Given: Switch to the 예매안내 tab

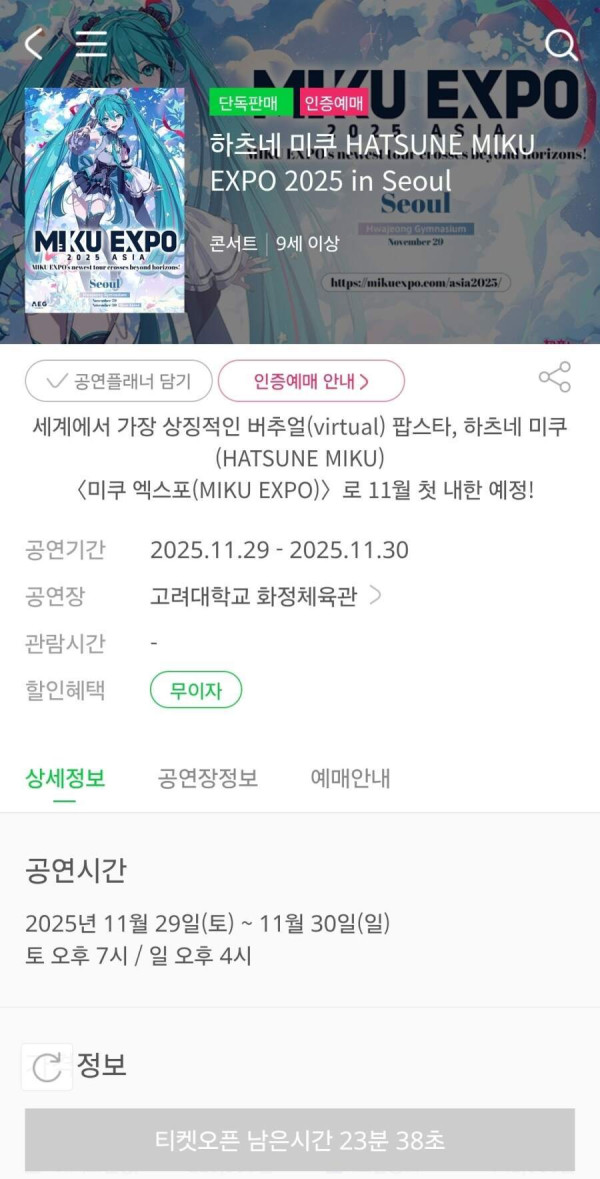Looking at the screenshot, I should (x=350, y=779).
